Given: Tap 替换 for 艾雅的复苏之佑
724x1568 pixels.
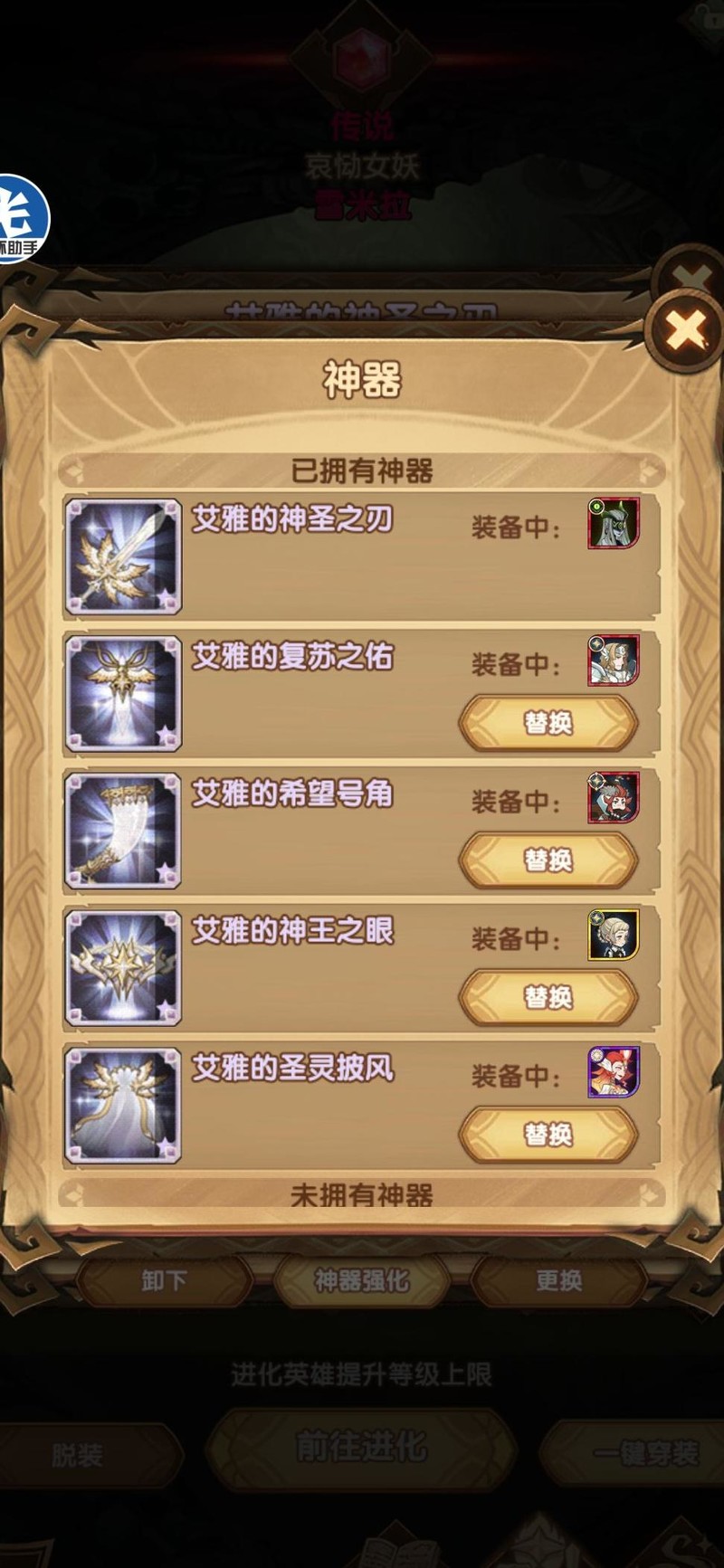Looking at the screenshot, I should pos(548,722).
